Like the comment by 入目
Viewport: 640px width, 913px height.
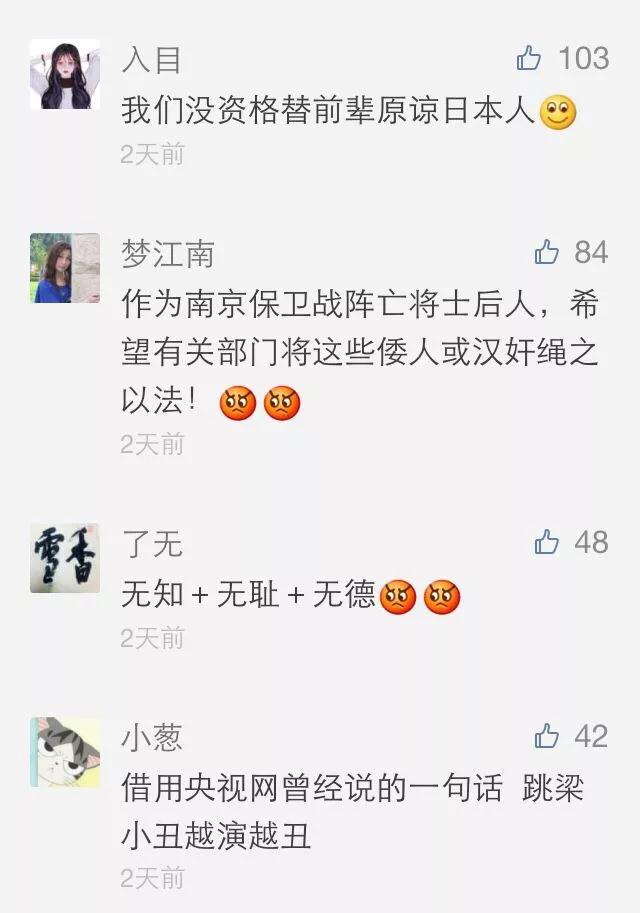[x=529, y=59]
